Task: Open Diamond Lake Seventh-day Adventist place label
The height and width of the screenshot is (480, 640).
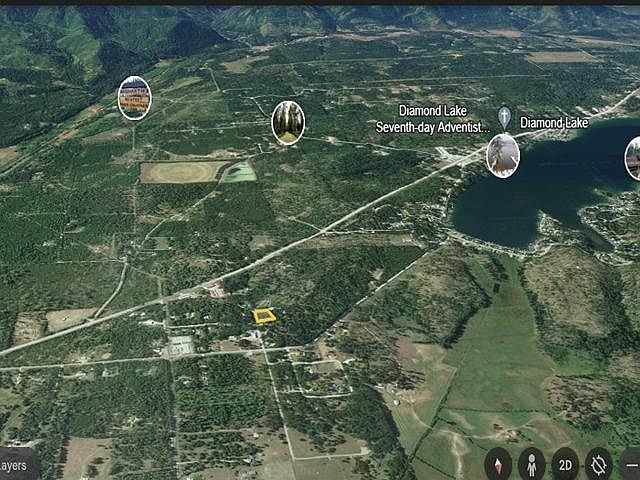Action: [x=433, y=119]
